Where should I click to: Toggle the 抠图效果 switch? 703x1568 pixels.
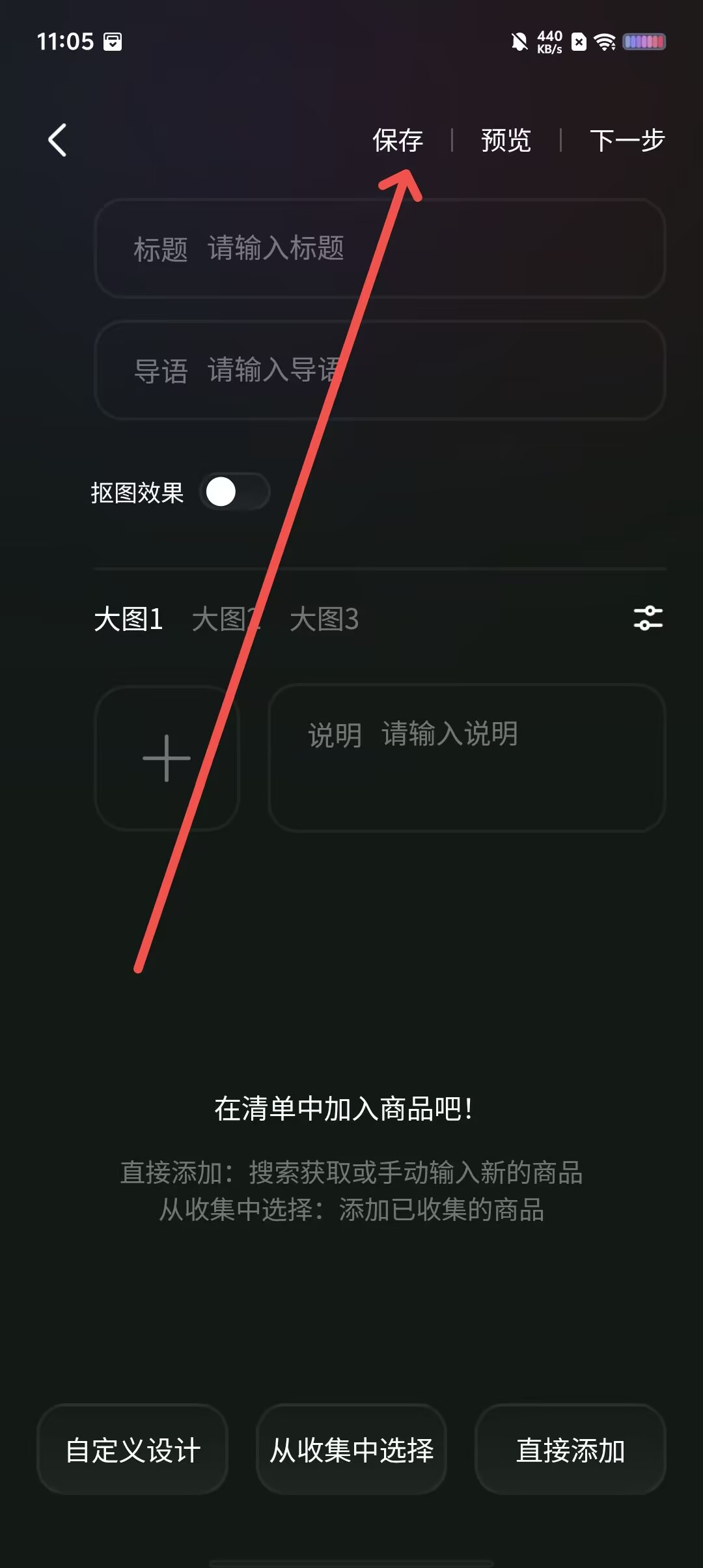tap(235, 492)
